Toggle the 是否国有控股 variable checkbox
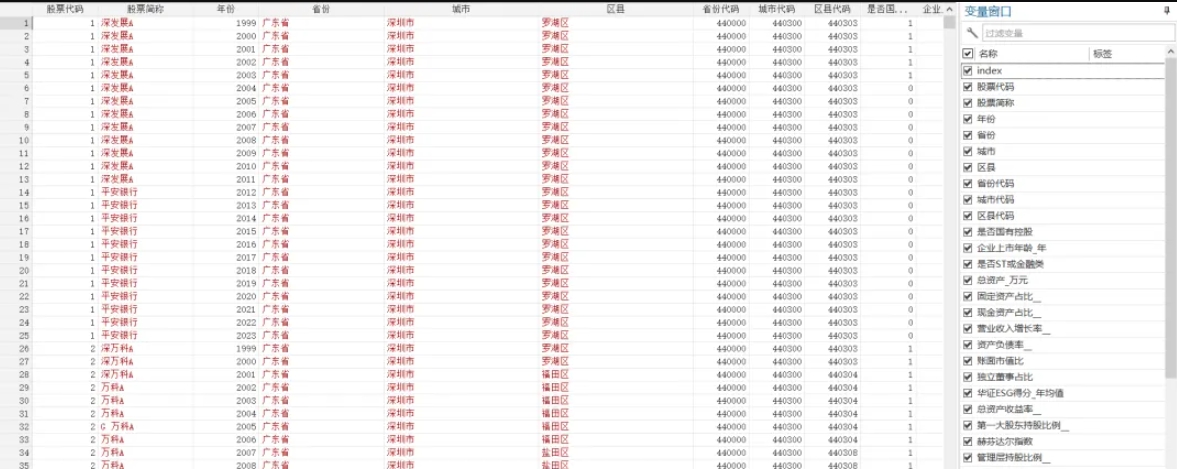 (x=967, y=232)
